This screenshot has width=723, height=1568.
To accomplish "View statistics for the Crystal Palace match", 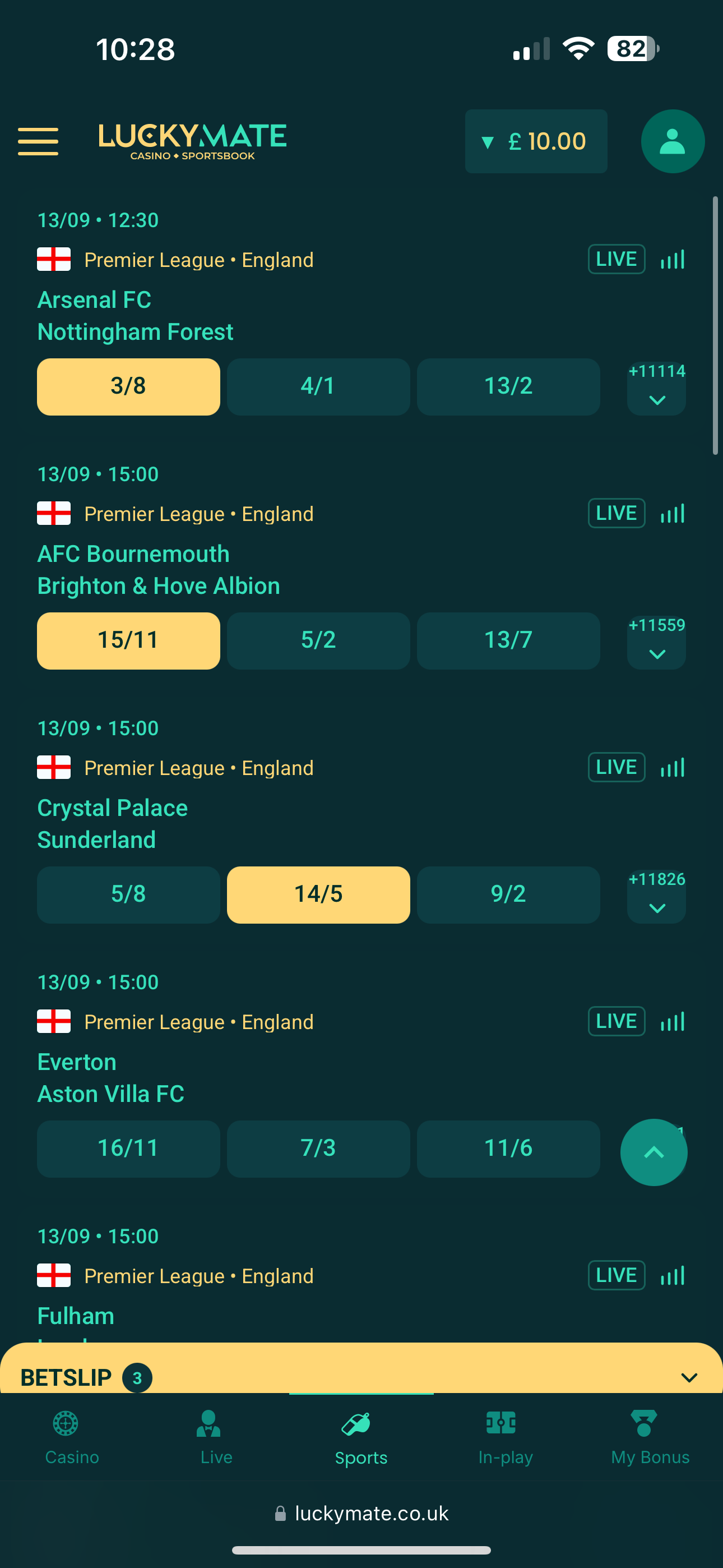I will tap(672, 767).
